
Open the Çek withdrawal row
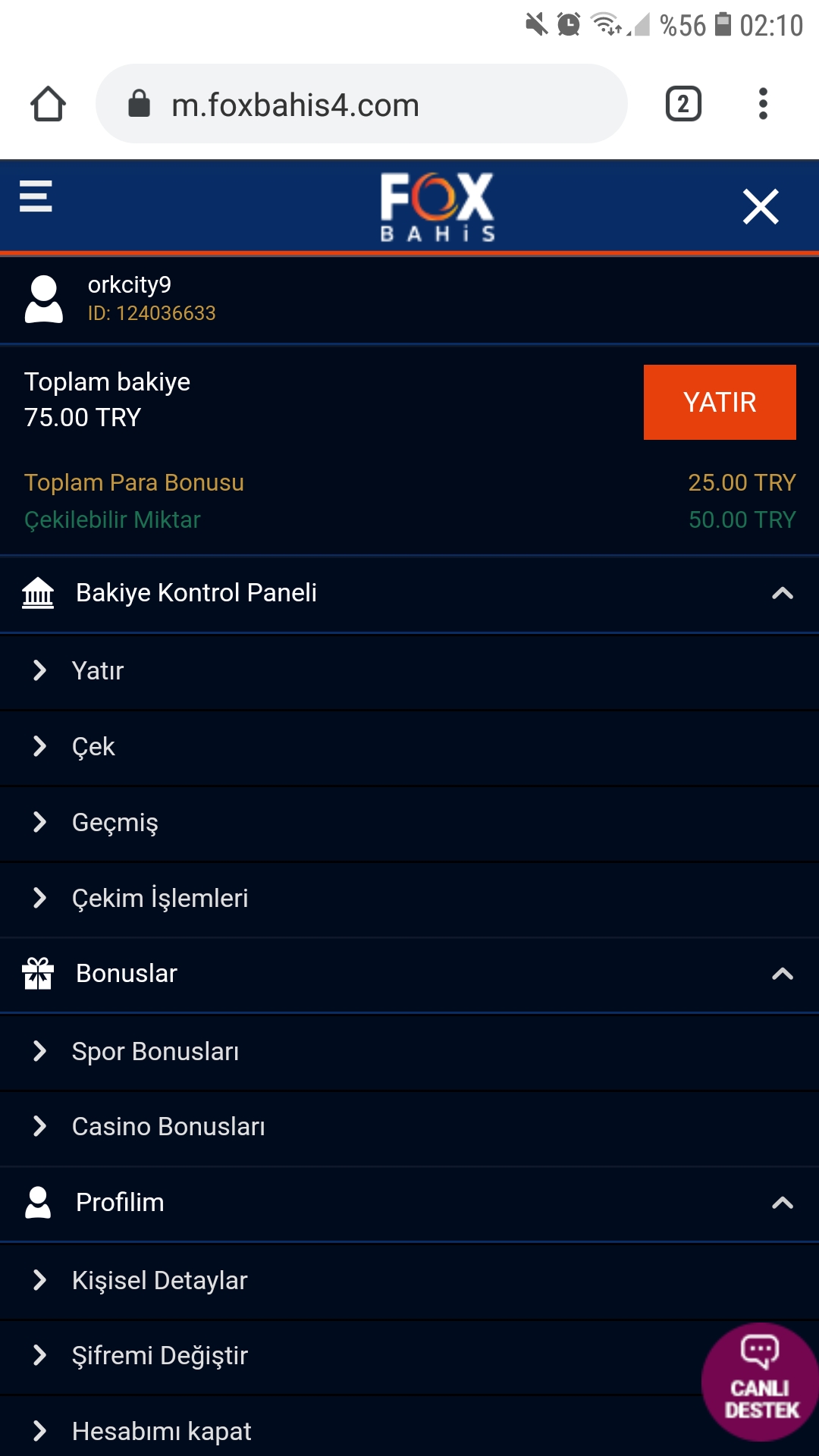click(409, 747)
